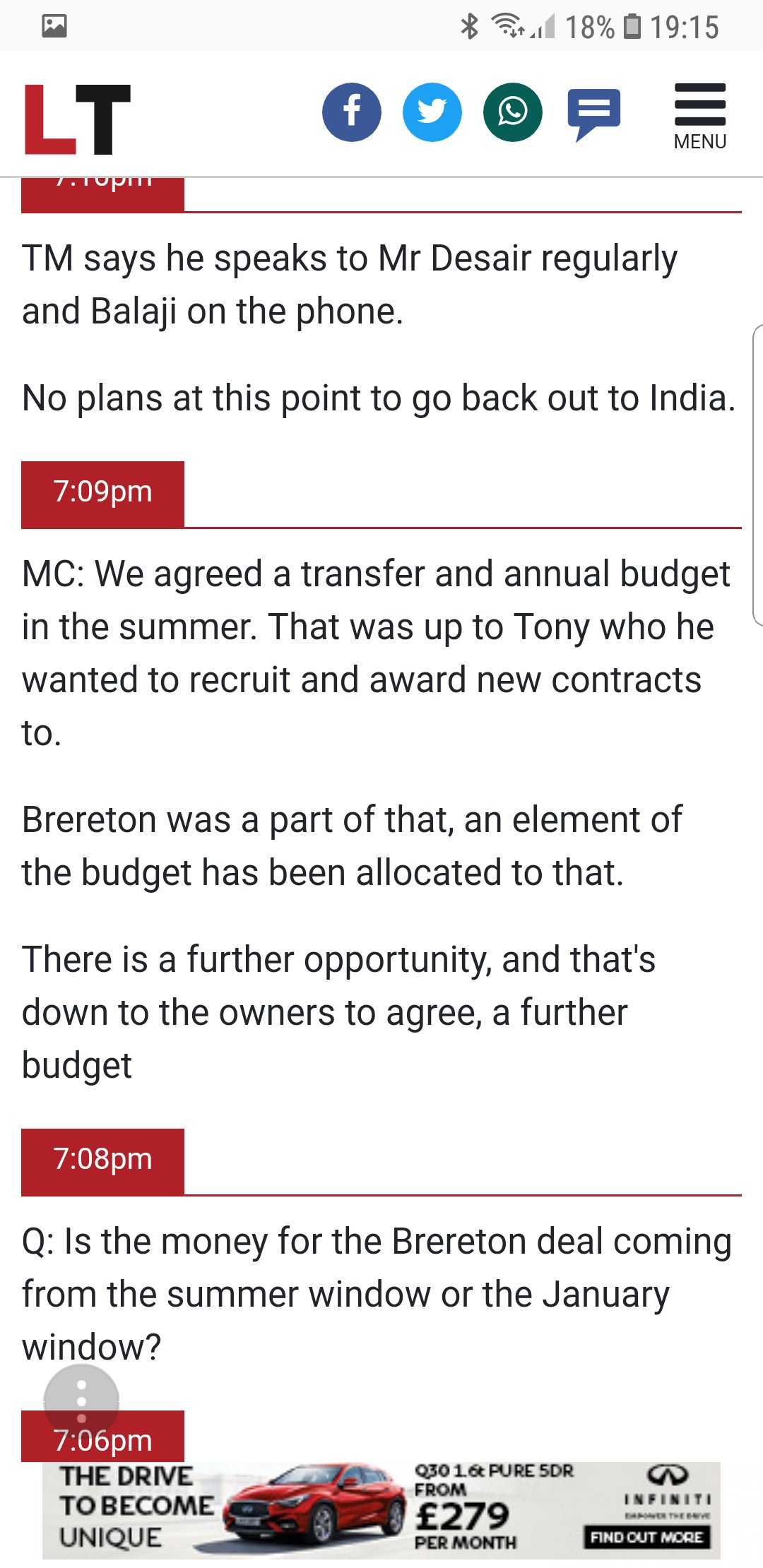Open the comments section
Viewport: 763px width, 1568px height.
coord(593,114)
